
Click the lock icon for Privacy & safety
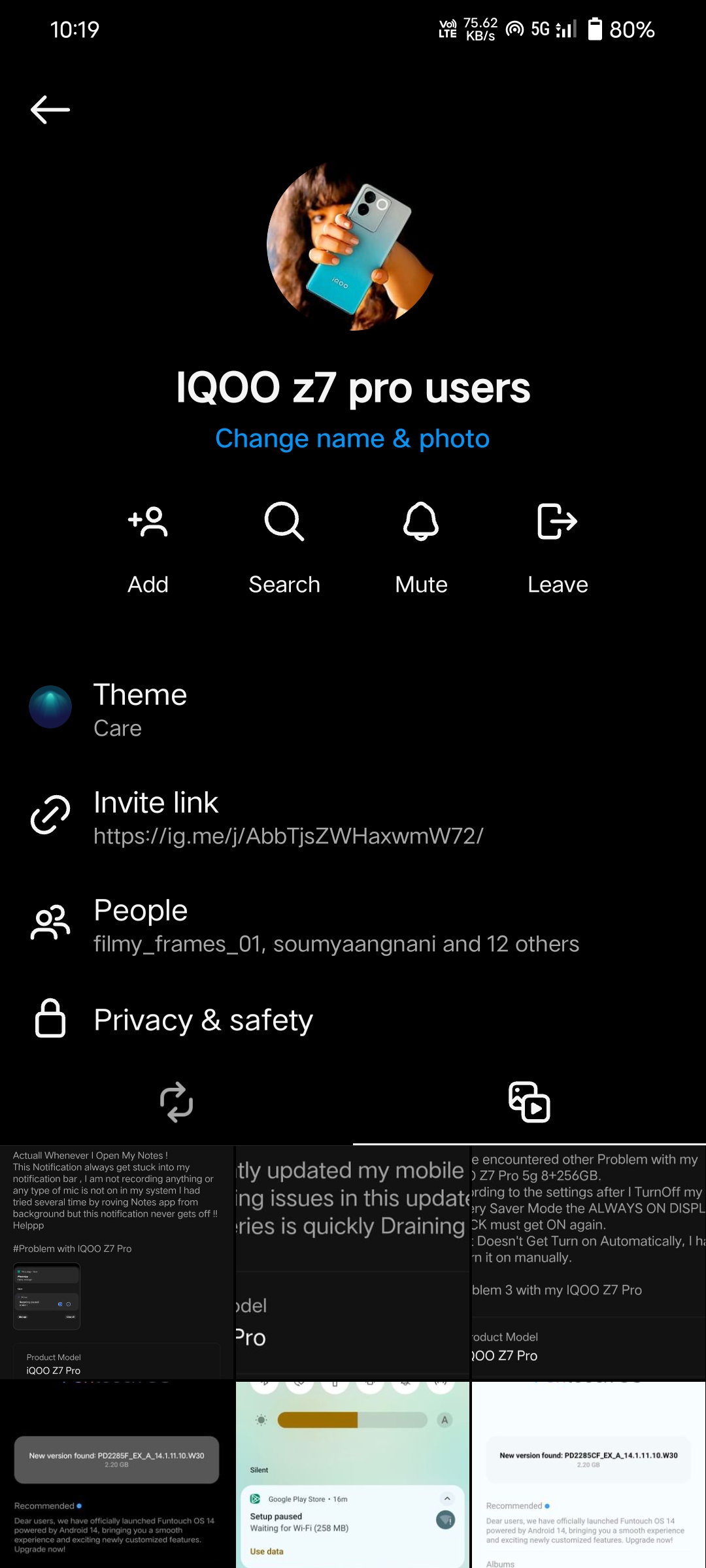(x=48, y=1019)
